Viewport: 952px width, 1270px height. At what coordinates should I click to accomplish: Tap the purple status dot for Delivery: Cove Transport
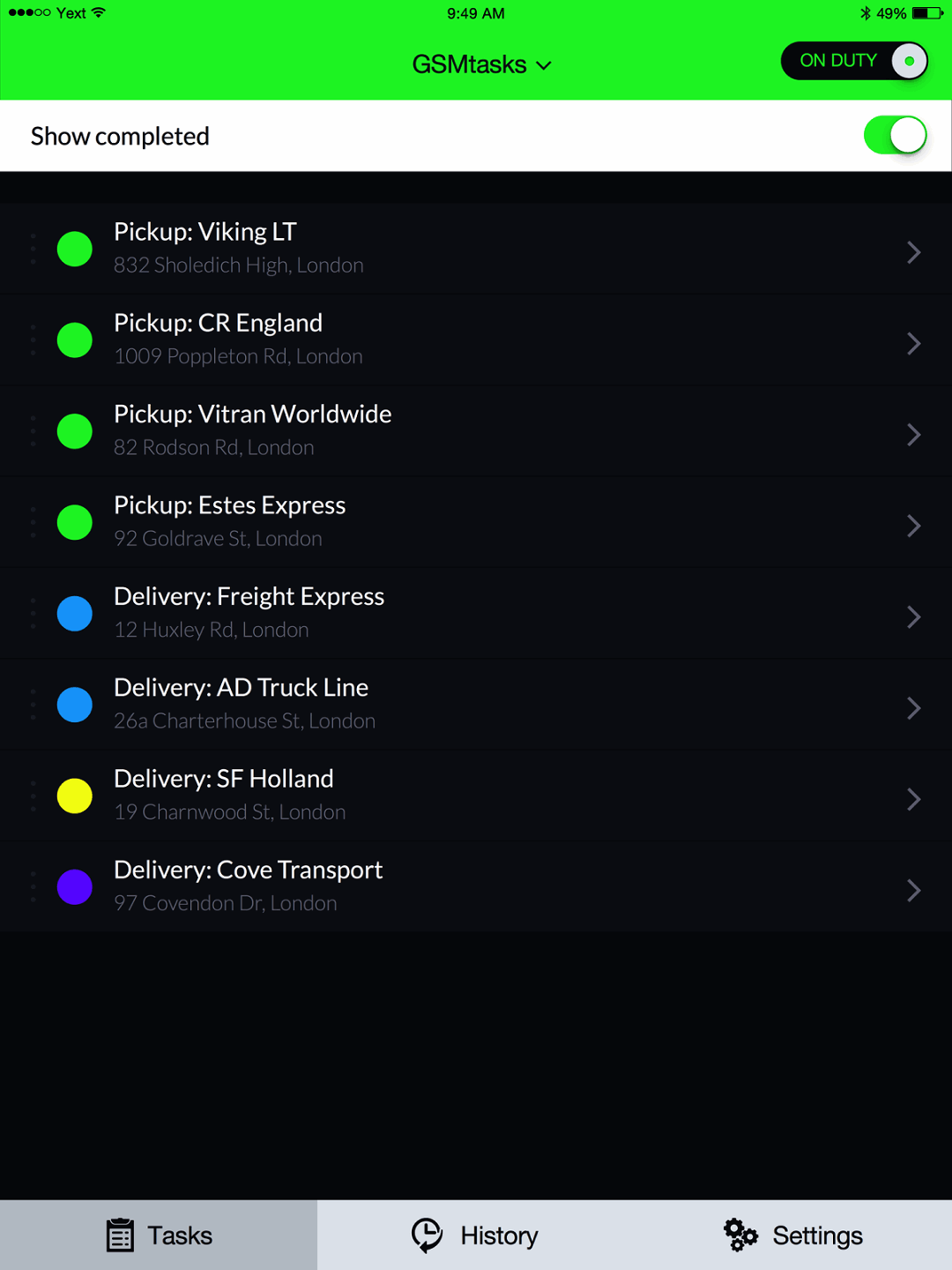(x=75, y=886)
